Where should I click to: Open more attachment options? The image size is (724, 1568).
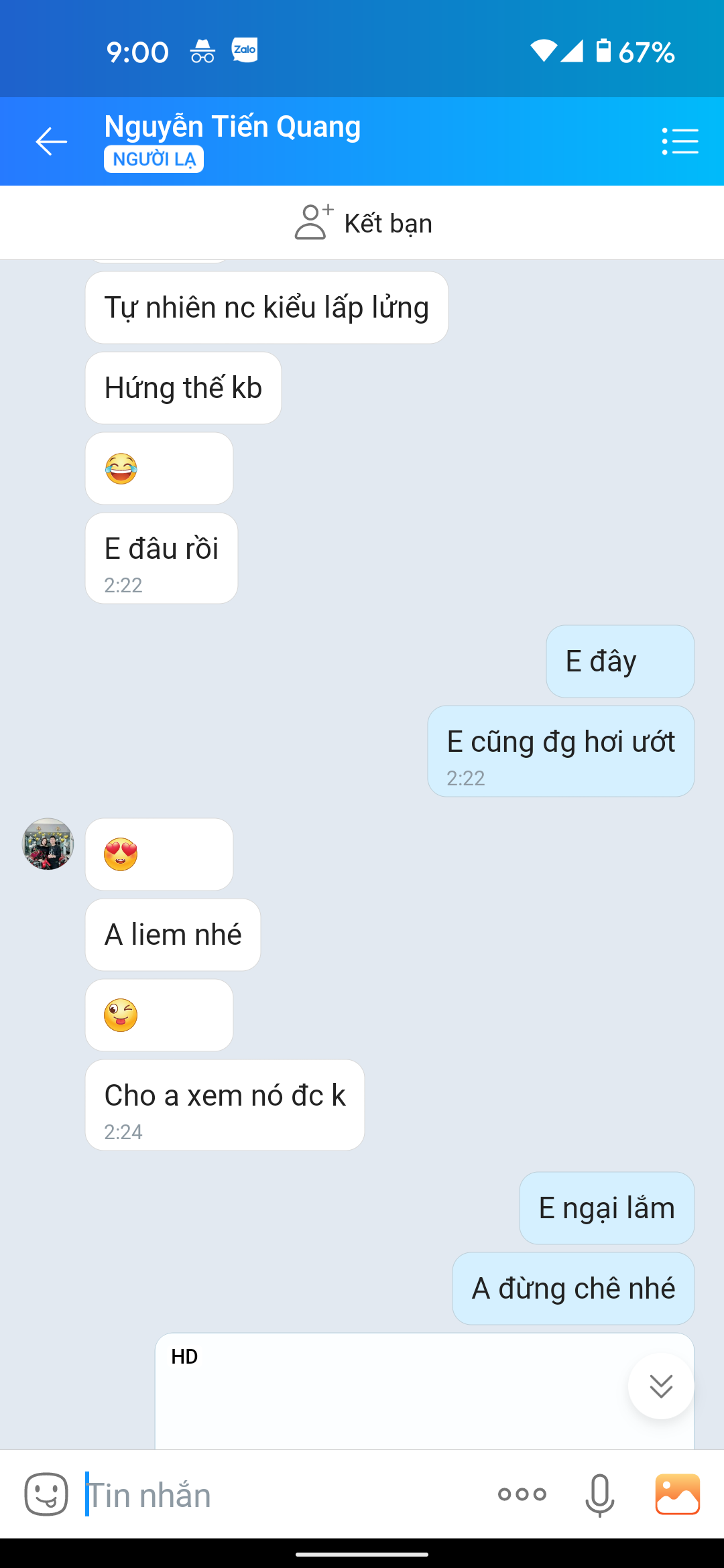(522, 1494)
